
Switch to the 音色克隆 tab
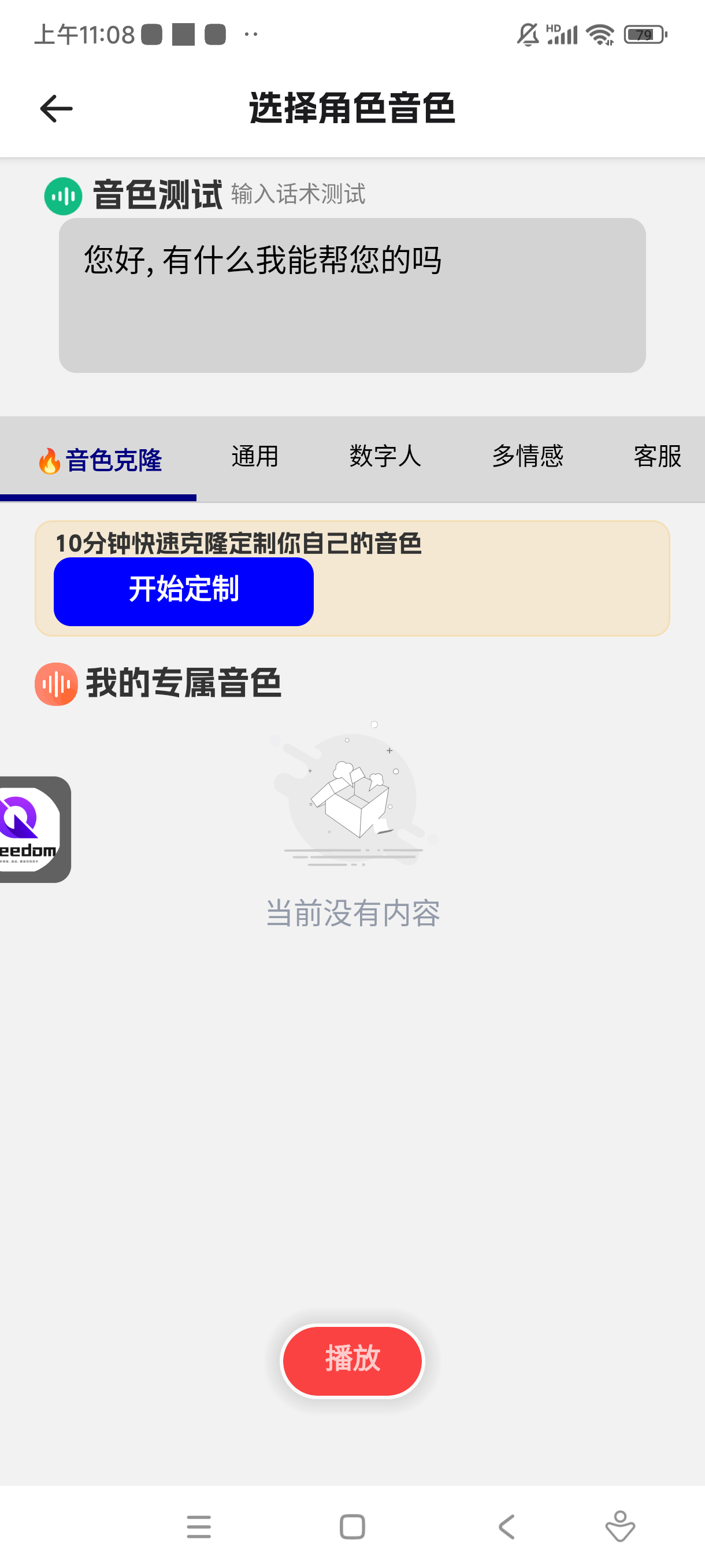(101, 459)
